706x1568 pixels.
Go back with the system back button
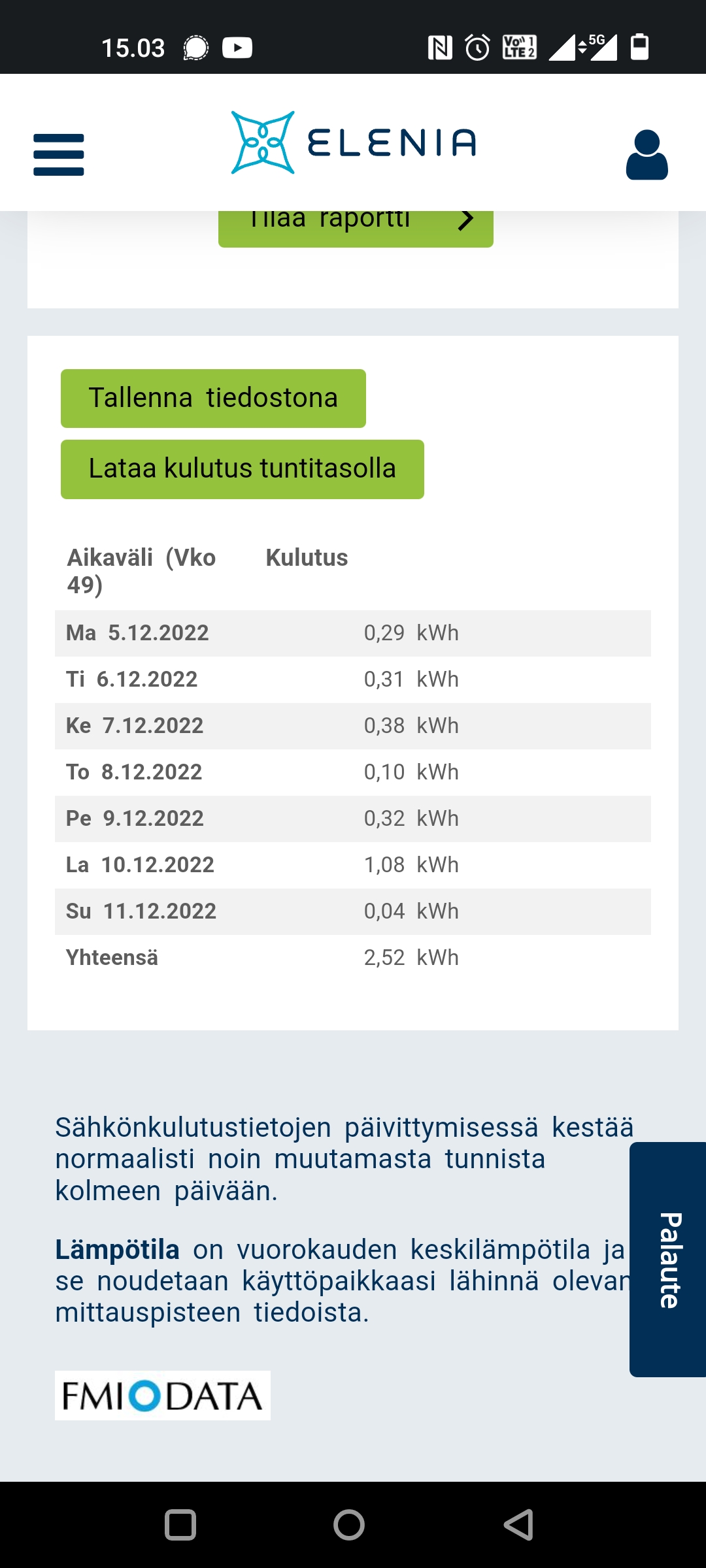click(519, 1525)
